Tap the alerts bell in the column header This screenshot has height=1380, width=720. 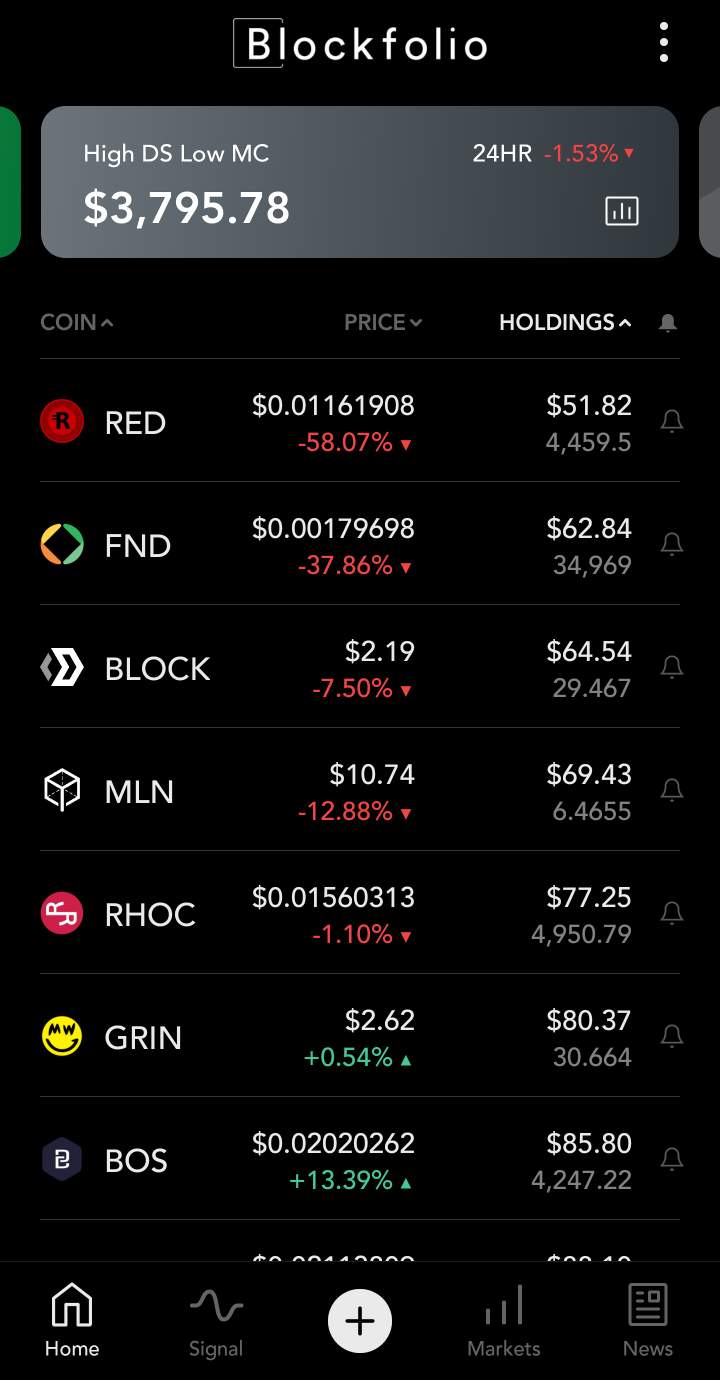pos(668,322)
